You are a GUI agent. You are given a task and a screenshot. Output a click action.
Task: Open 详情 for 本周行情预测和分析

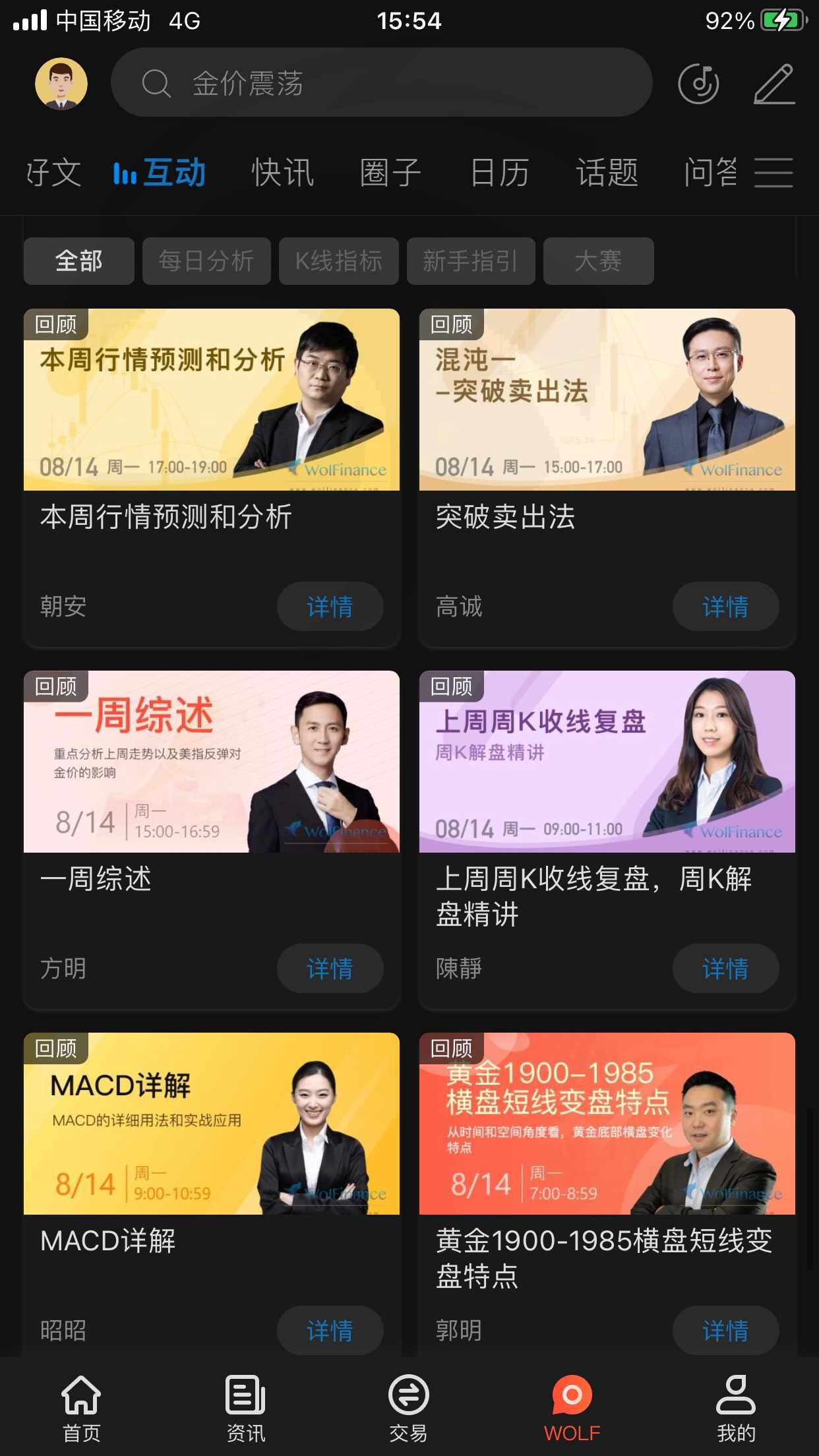coord(330,606)
